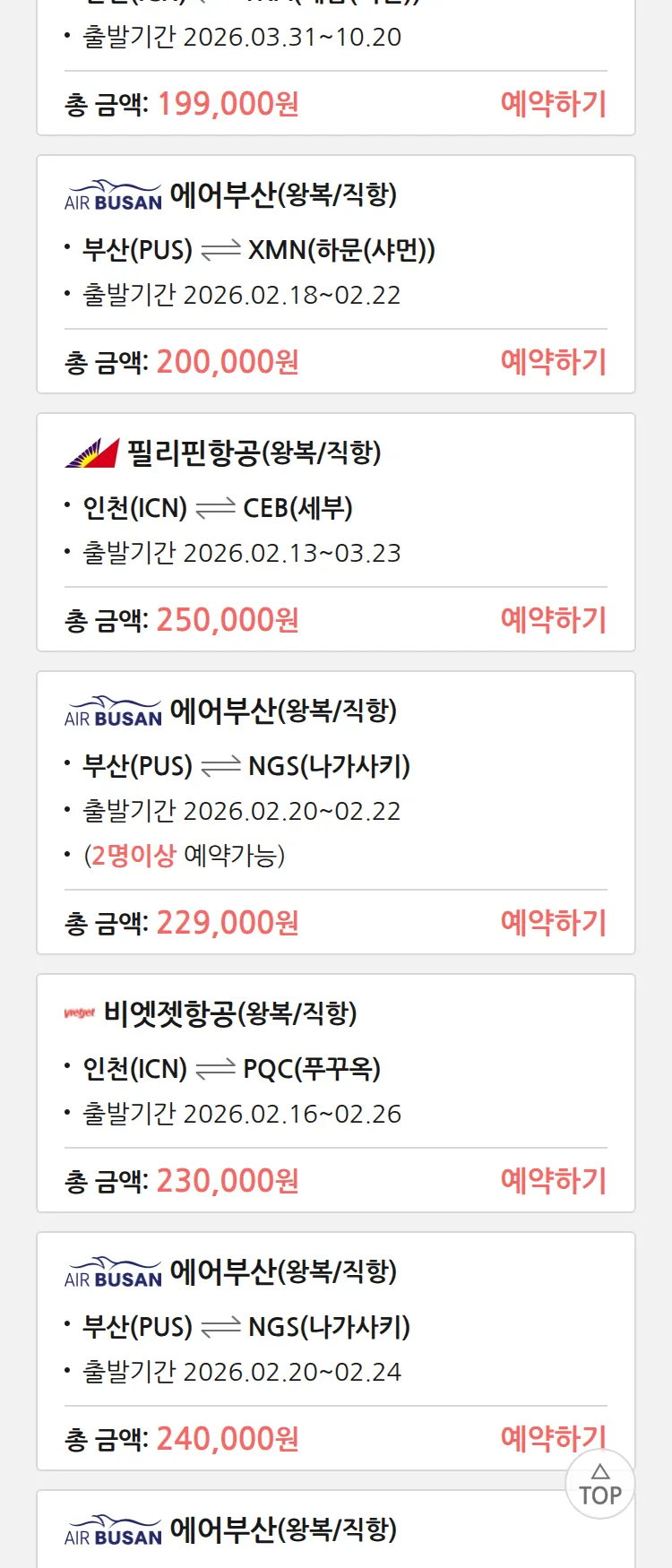The image size is (672, 1568).
Task: Reserve the 250,000원 Philippine Airlines Cebu flight
Action: tap(553, 620)
